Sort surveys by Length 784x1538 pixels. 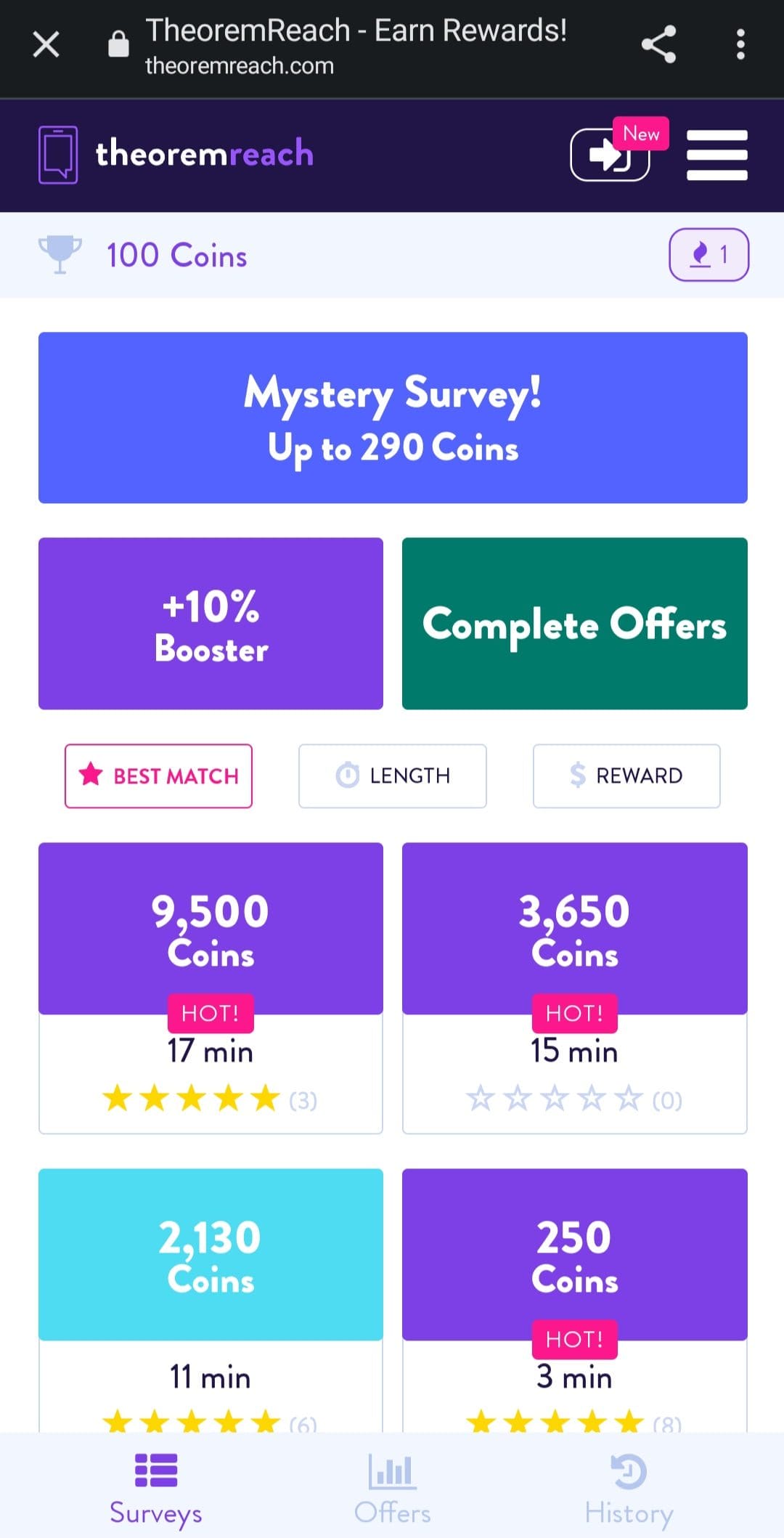(393, 776)
